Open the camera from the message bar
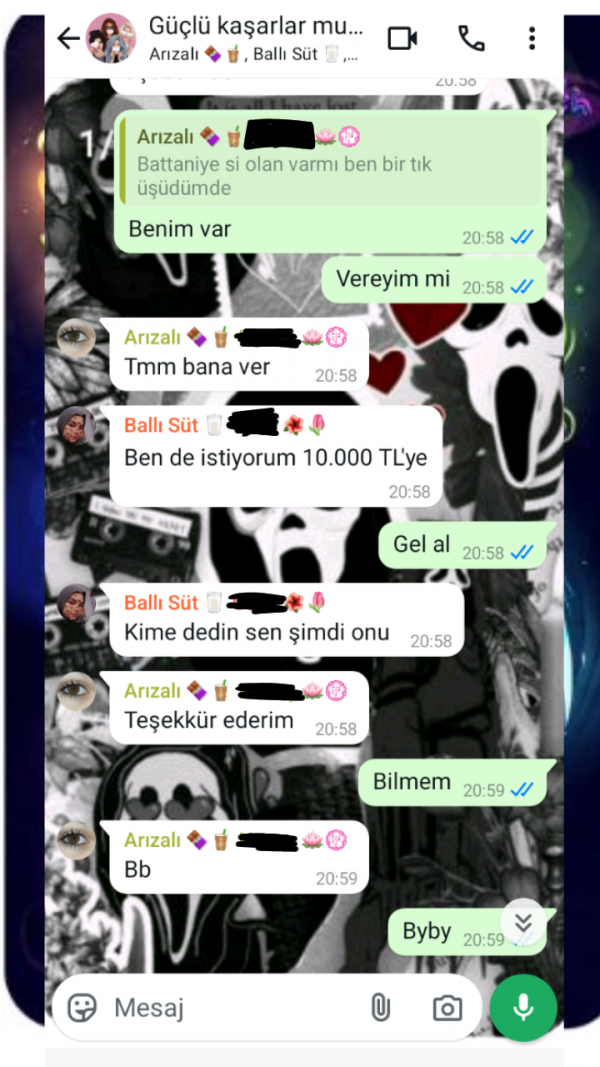This screenshot has height=1067, width=600. tap(447, 1008)
